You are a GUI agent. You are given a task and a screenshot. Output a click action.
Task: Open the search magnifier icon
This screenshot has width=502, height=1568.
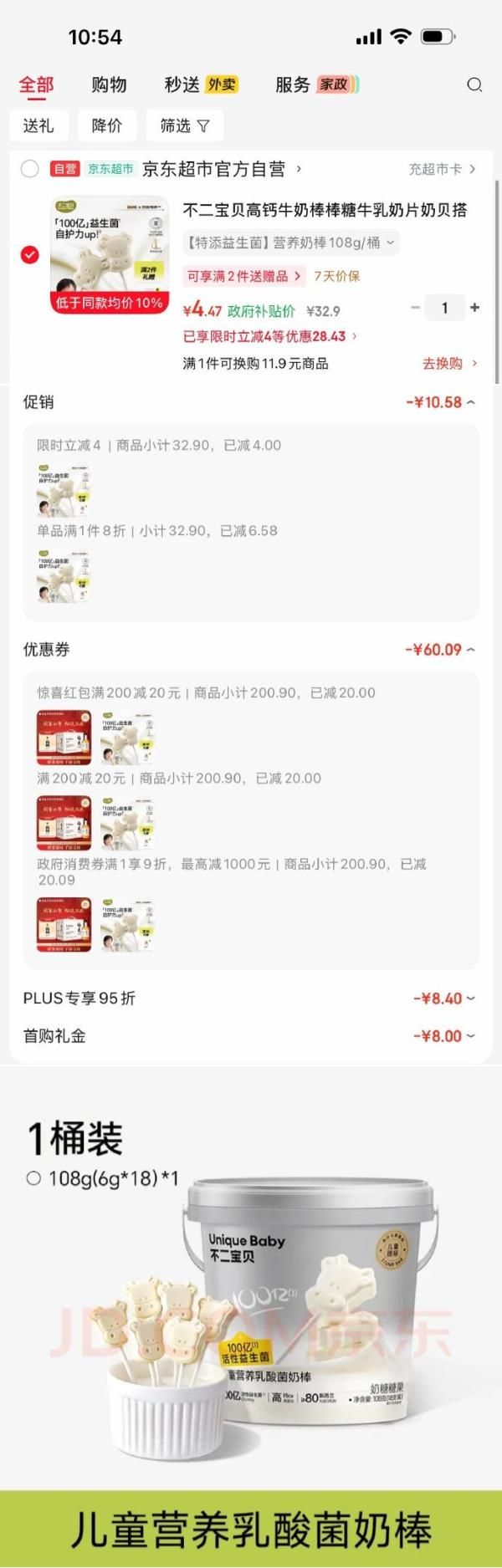click(474, 84)
